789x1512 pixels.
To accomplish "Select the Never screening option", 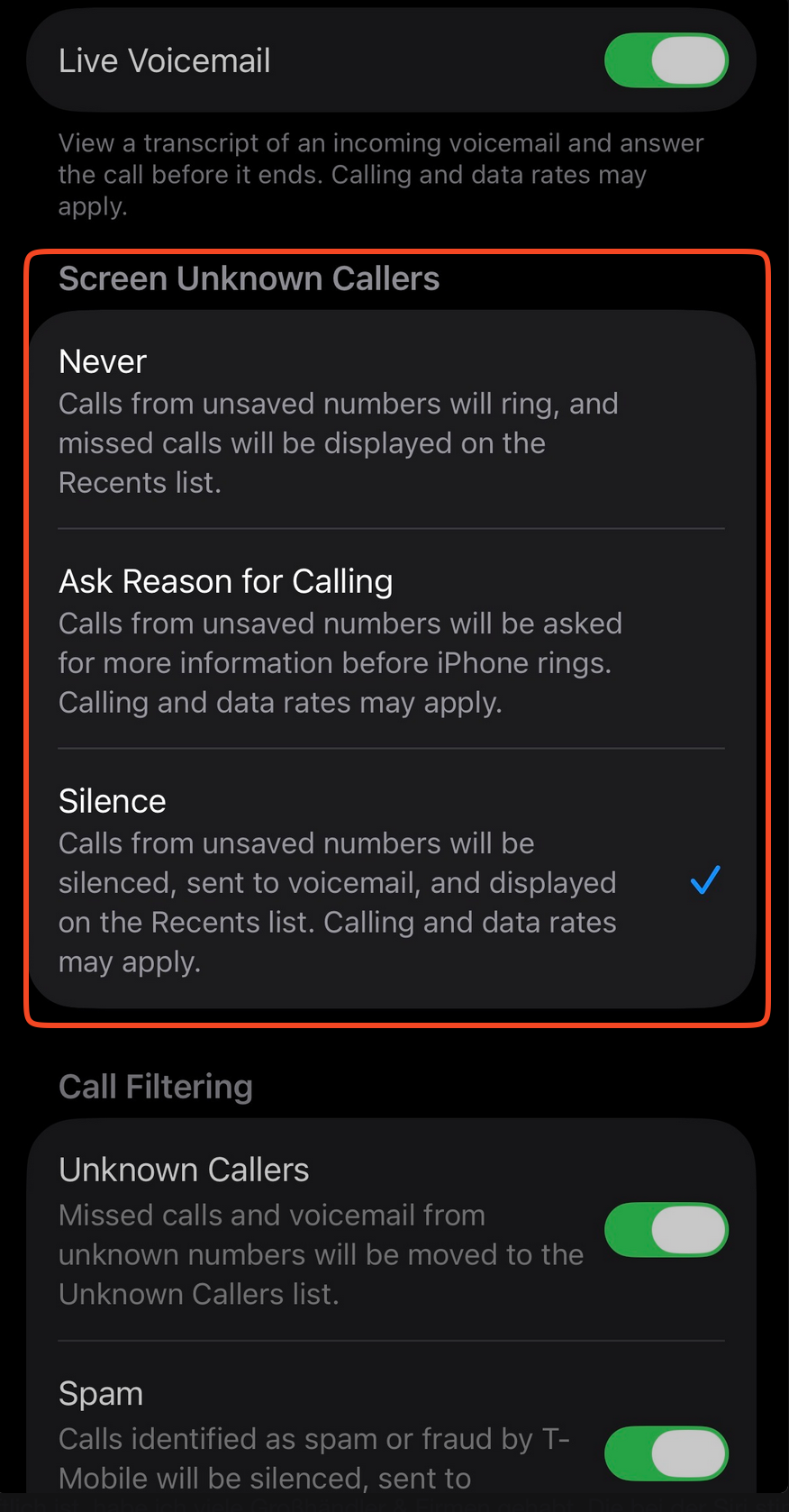I will [102, 360].
